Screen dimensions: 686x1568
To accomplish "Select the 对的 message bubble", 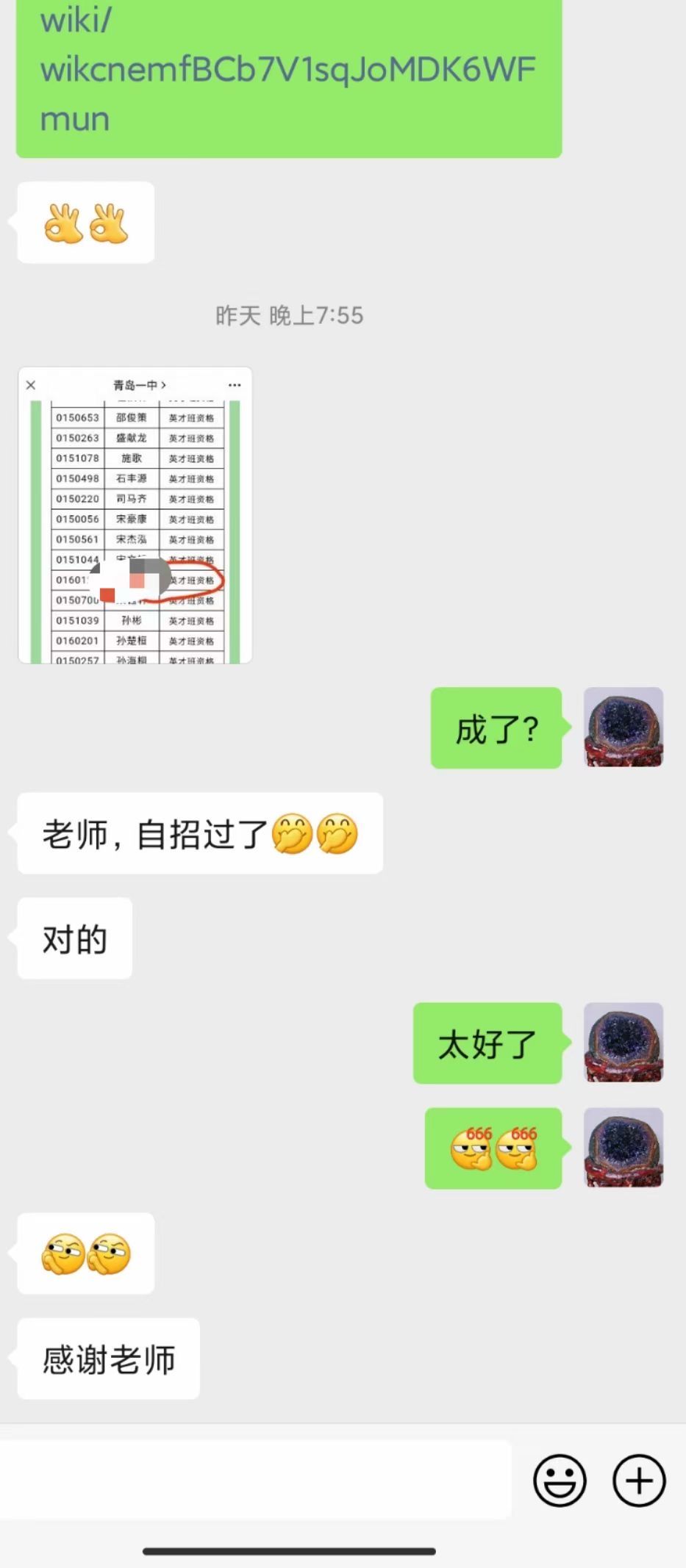I will pos(74,939).
